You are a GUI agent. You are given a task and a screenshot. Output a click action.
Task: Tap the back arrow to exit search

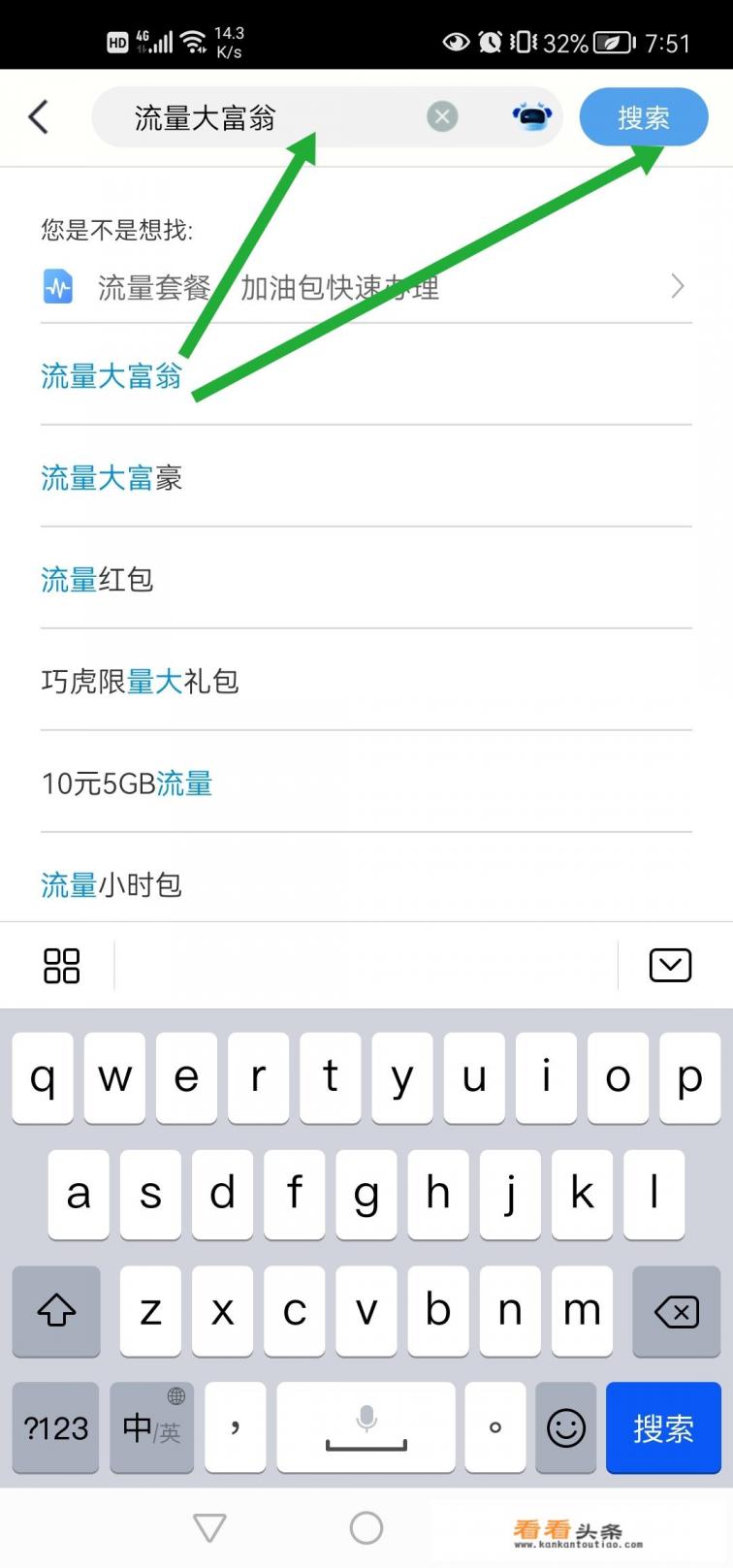tap(38, 115)
